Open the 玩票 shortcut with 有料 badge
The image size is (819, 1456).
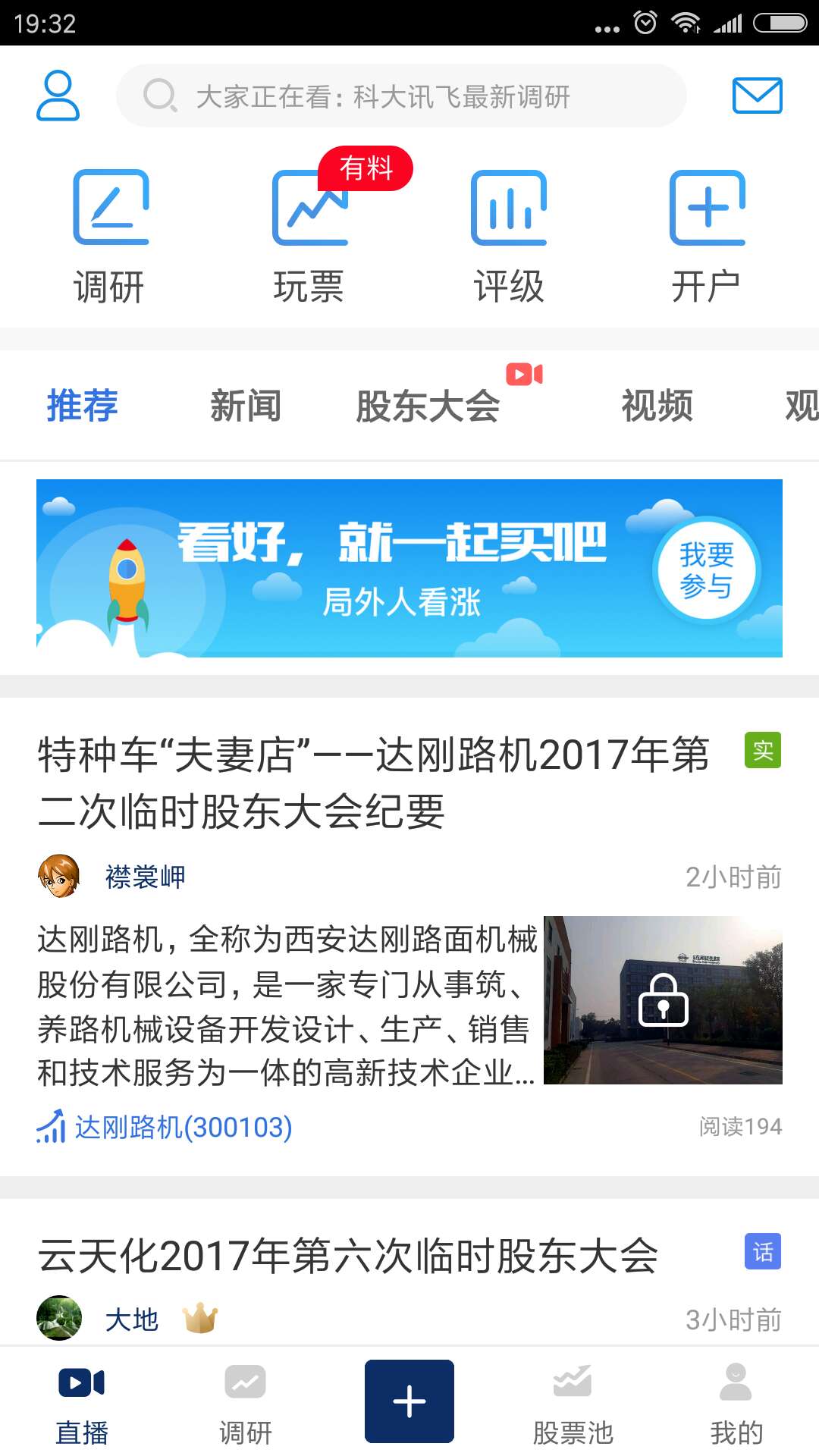point(309,237)
